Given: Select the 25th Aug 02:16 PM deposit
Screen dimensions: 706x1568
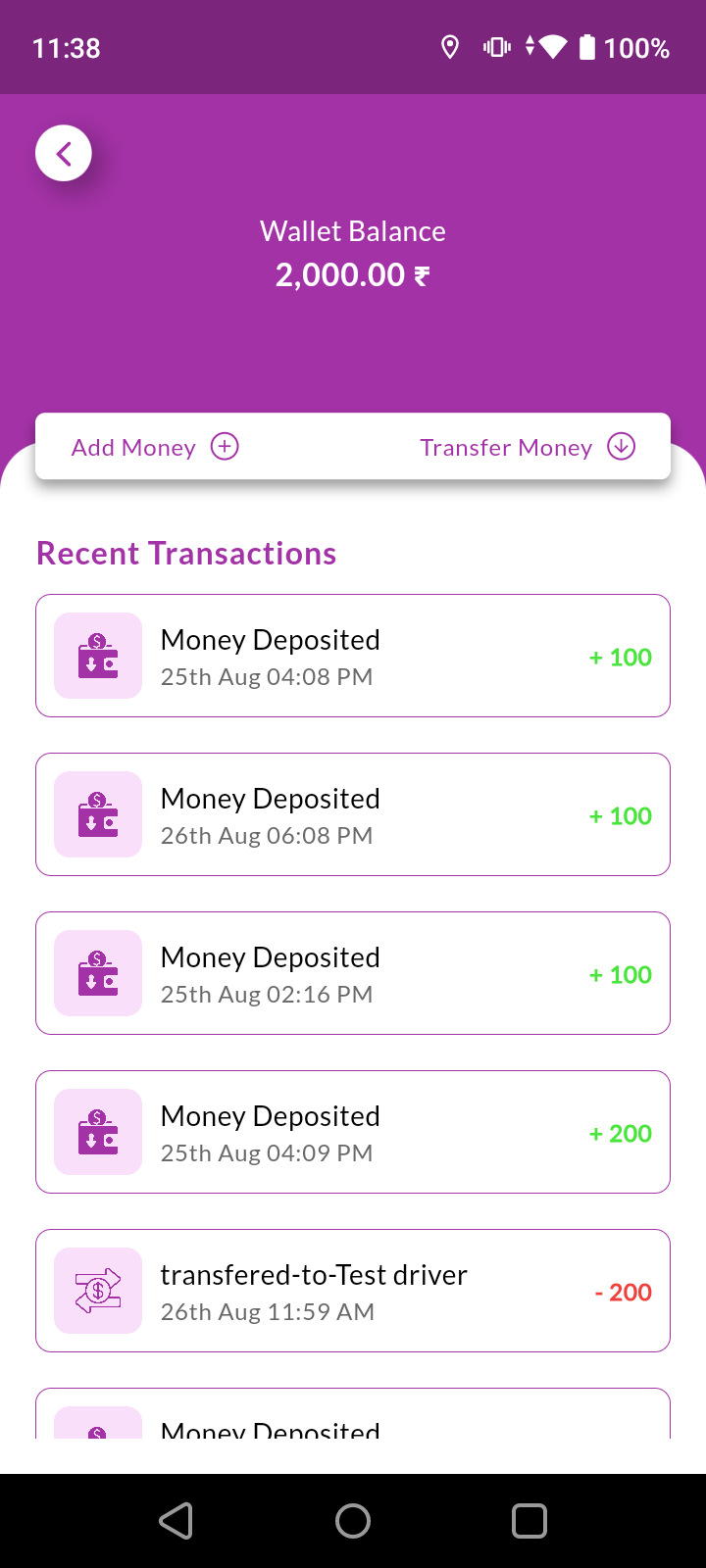Looking at the screenshot, I should coord(353,973).
